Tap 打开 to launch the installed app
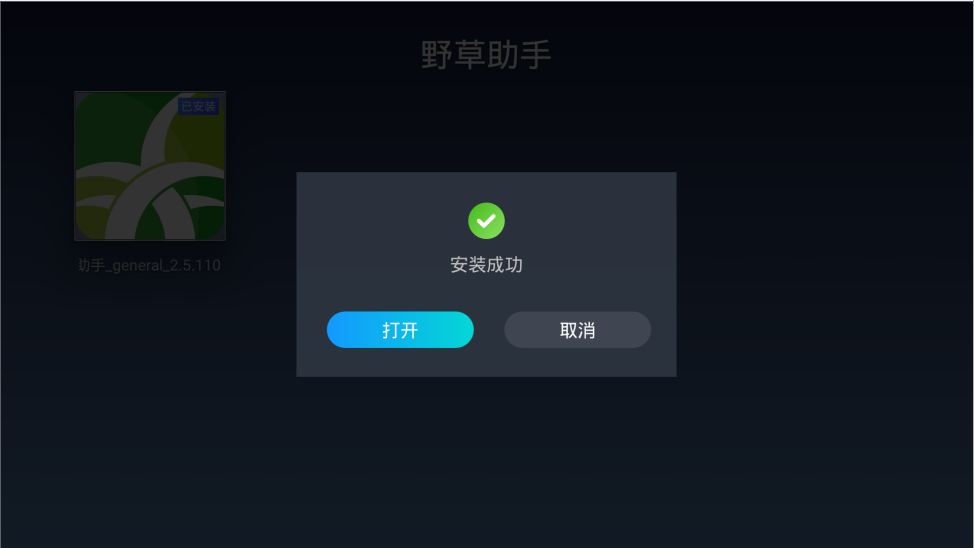Screen dimensions: 974x548 (400, 330)
